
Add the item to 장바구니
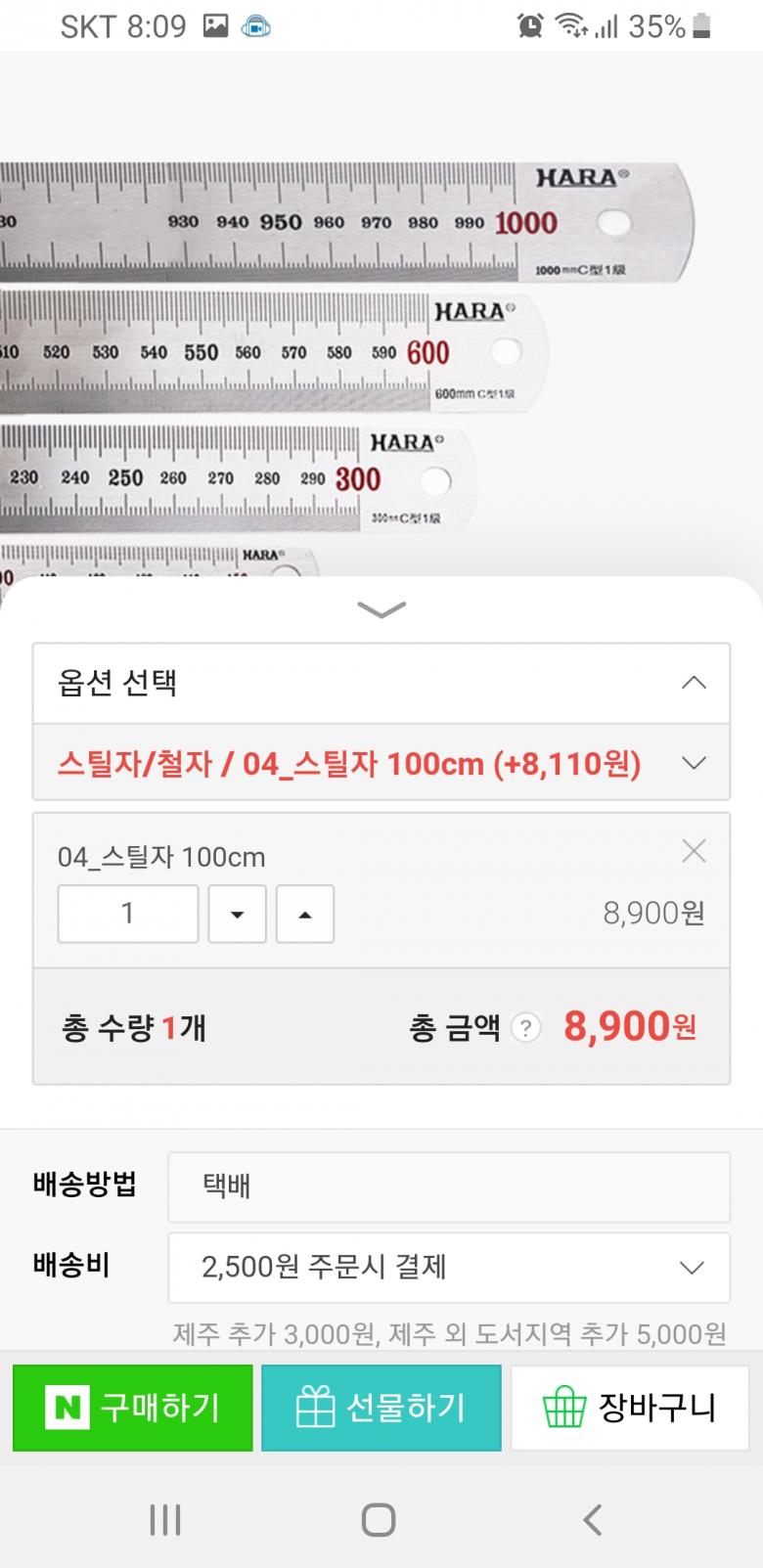click(x=630, y=1408)
